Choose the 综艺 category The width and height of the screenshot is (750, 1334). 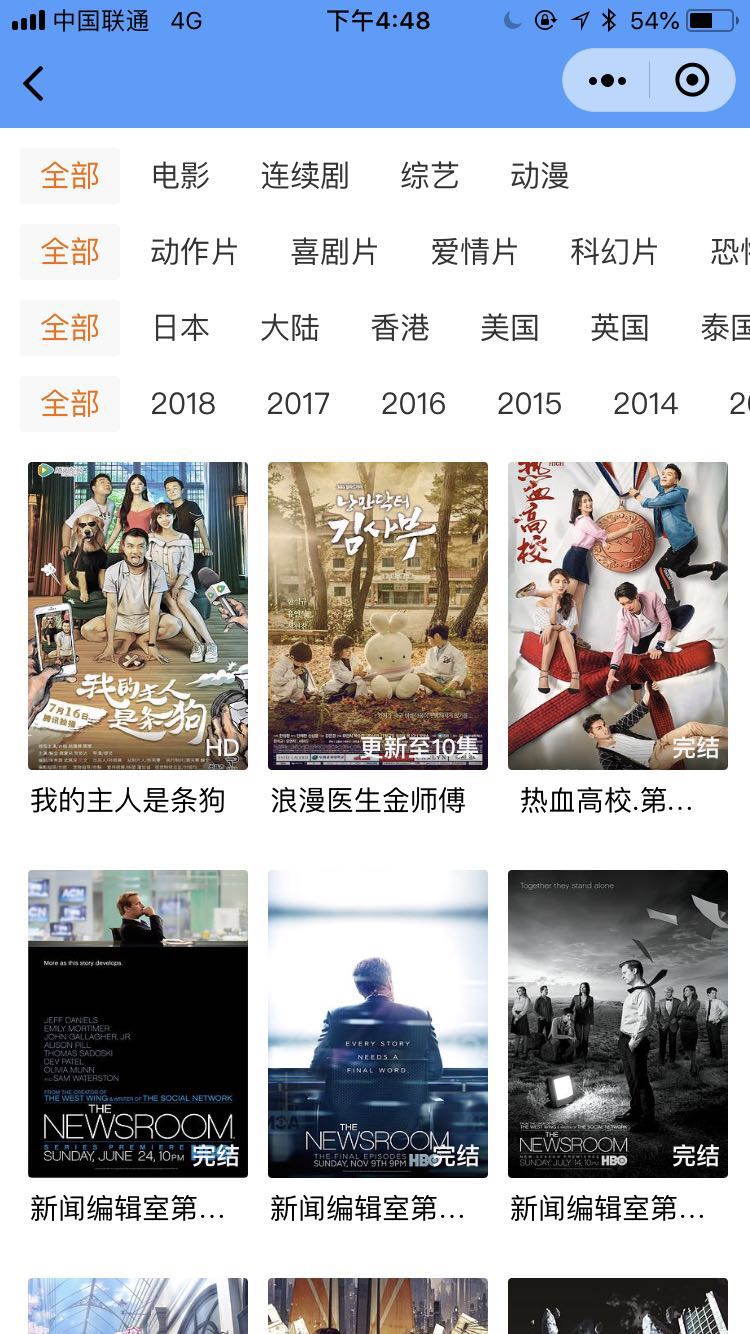point(430,176)
